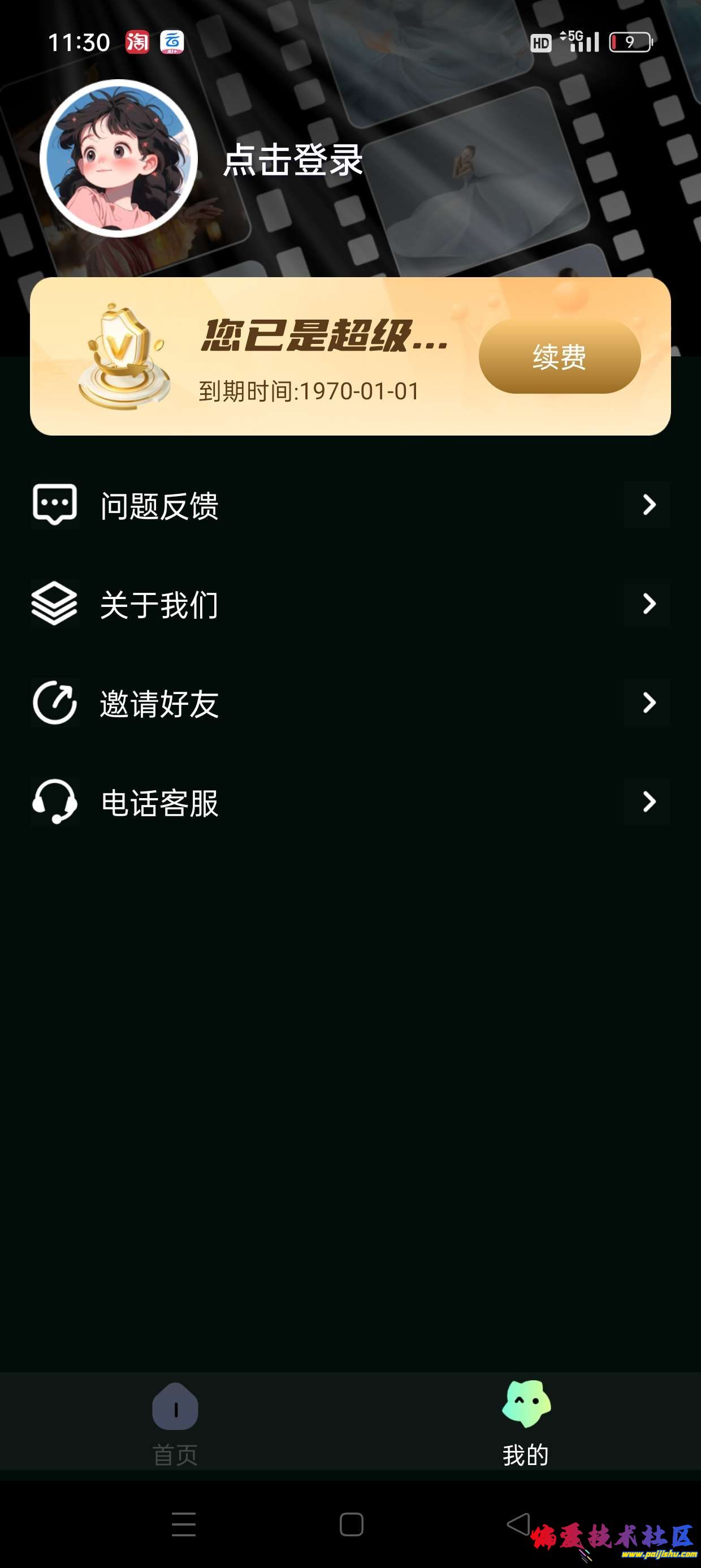
Task: Open recent apps from the navigation bar
Action: tap(183, 1524)
